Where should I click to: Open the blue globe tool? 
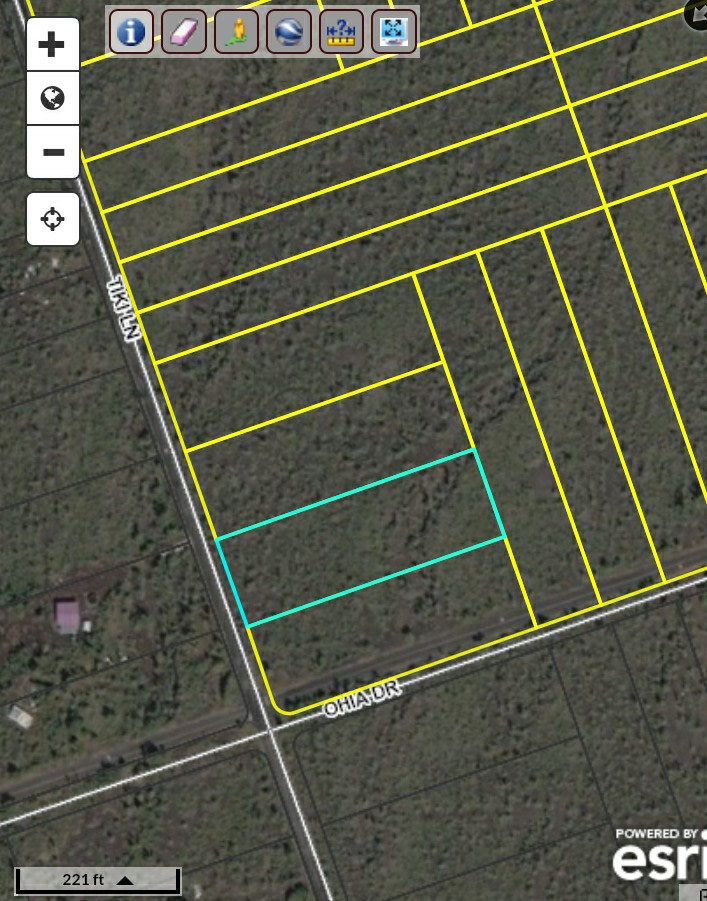[290, 33]
